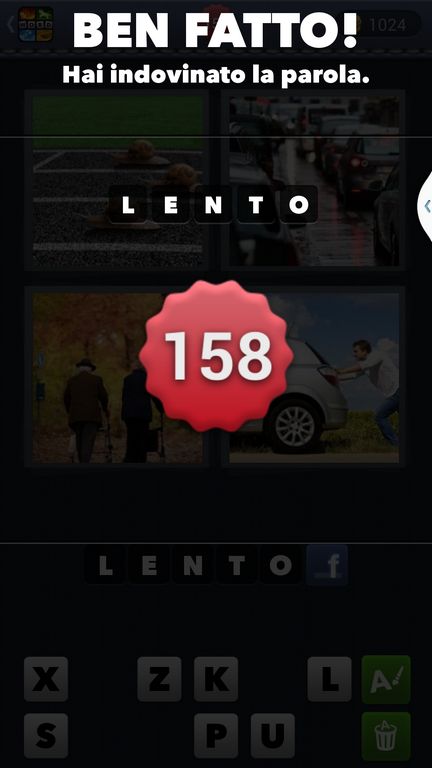Tap the letter key U
This screenshot has width=432, height=768.
[273, 736]
